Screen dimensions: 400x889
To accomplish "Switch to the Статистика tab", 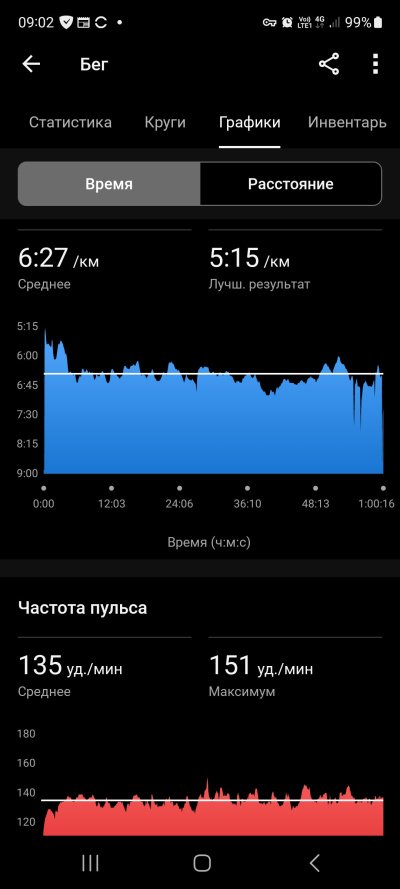I will click(70, 122).
